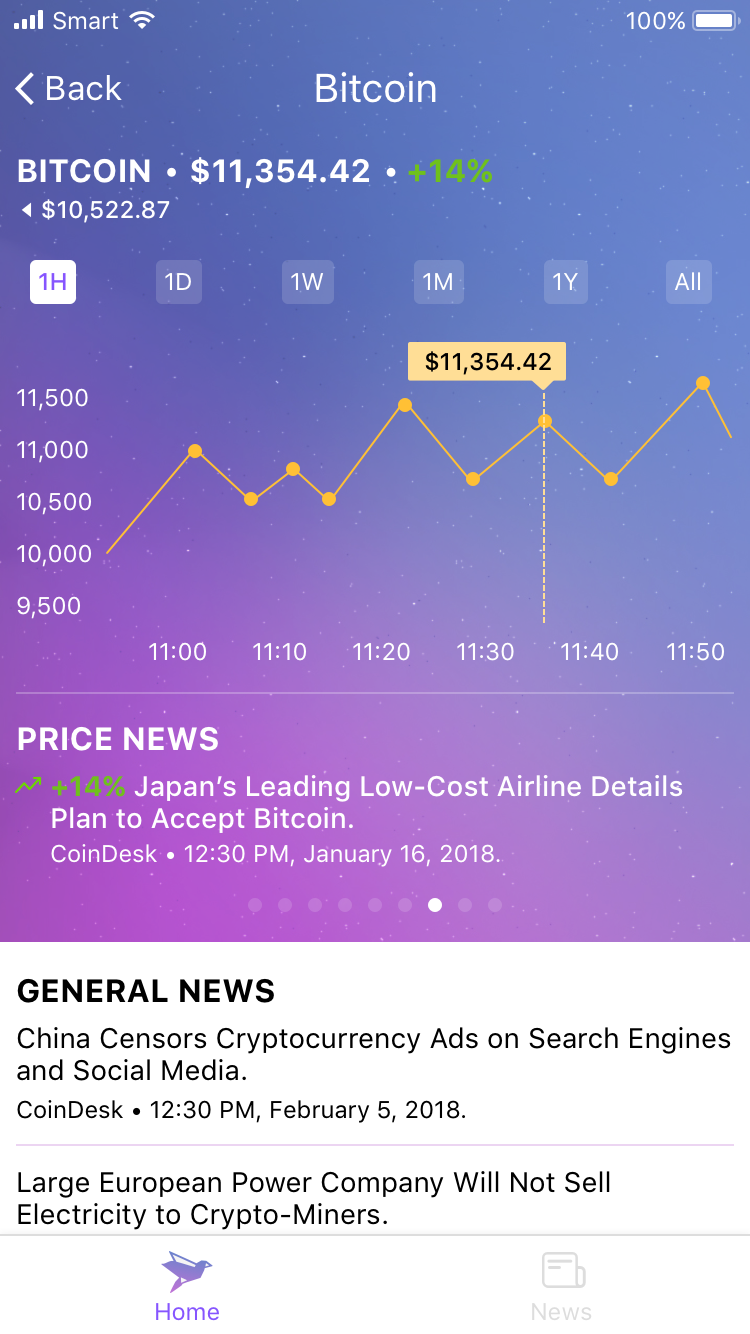The image size is (750, 1334).
Task: Open the Home tab
Action: [x=187, y=1286]
